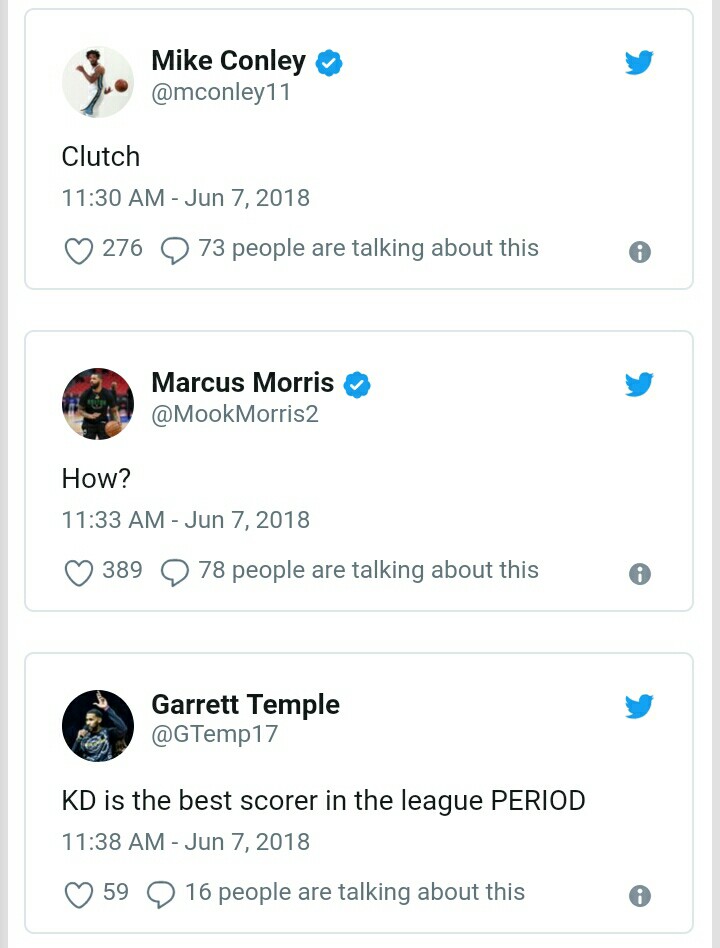Tap the Twitter bird on Garrett Temple's tweet
Image resolution: width=720 pixels, height=948 pixels.
639,707
